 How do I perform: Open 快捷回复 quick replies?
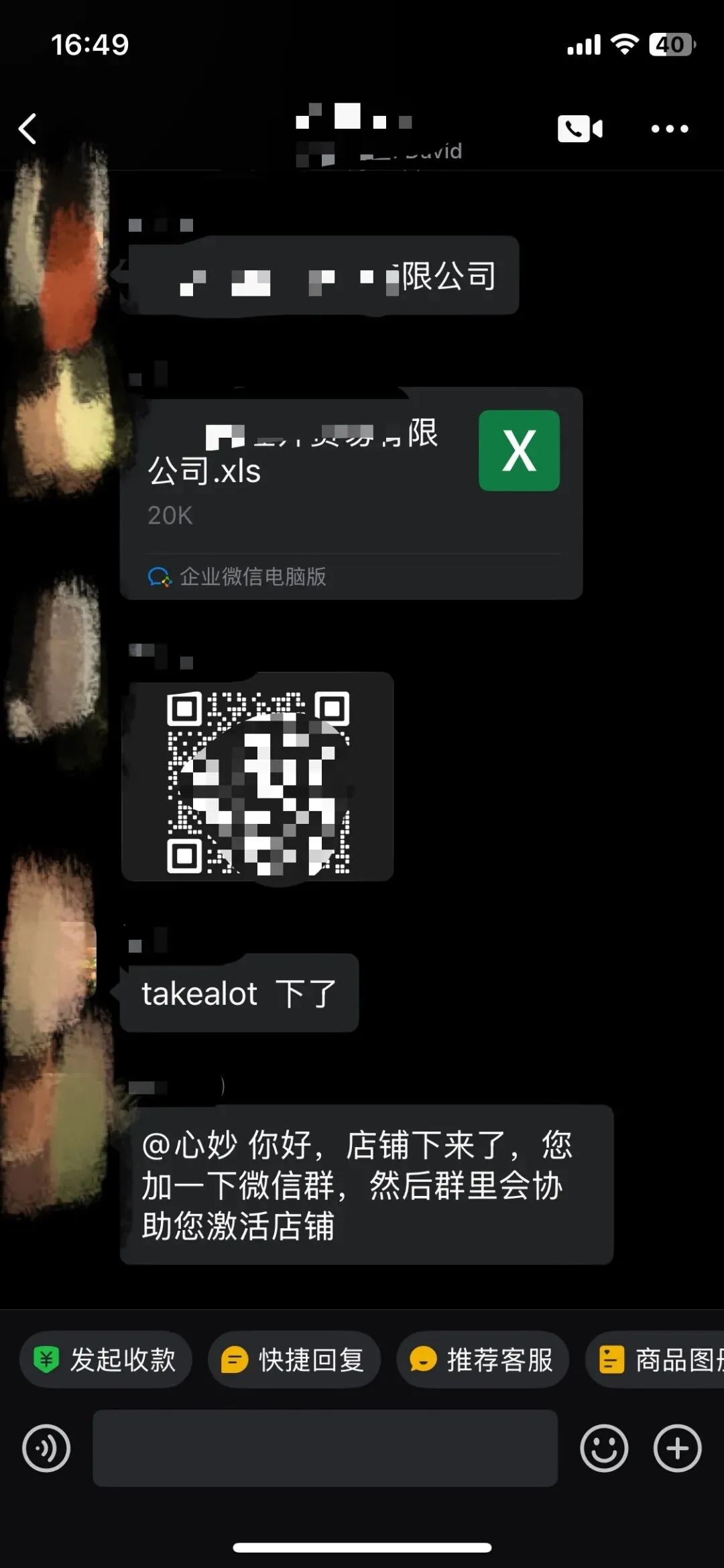click(294, 1360)
